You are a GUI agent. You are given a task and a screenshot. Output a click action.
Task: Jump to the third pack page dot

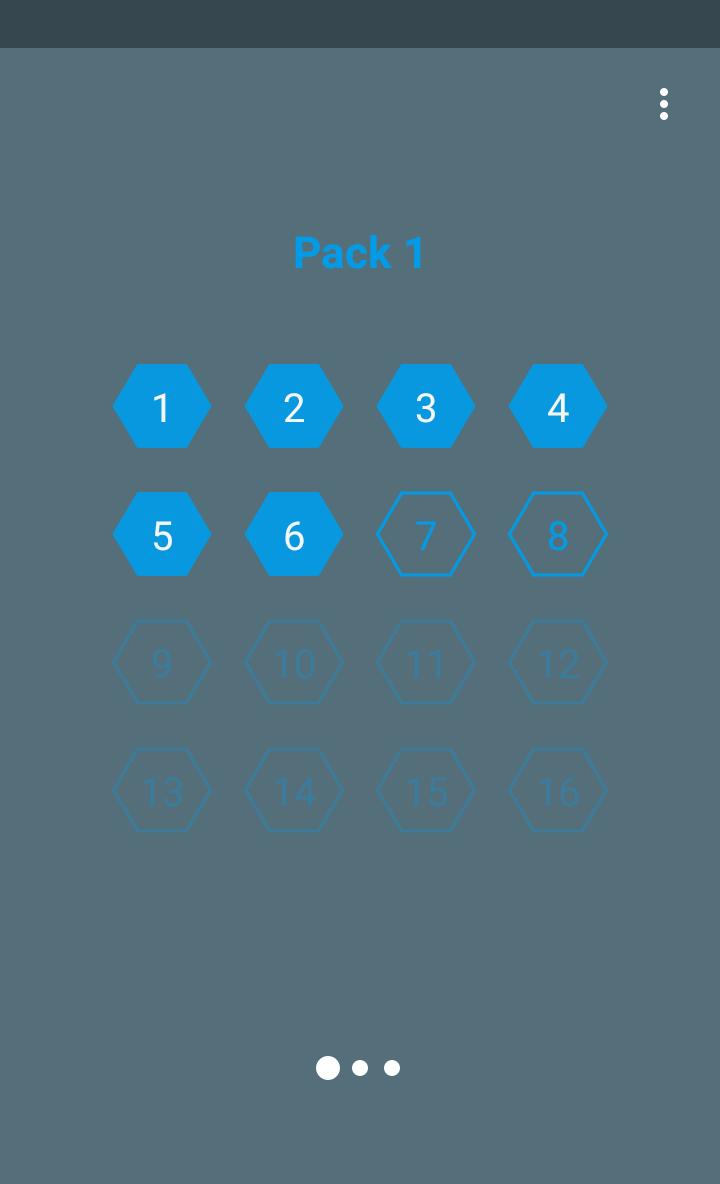pos(392,1068)
